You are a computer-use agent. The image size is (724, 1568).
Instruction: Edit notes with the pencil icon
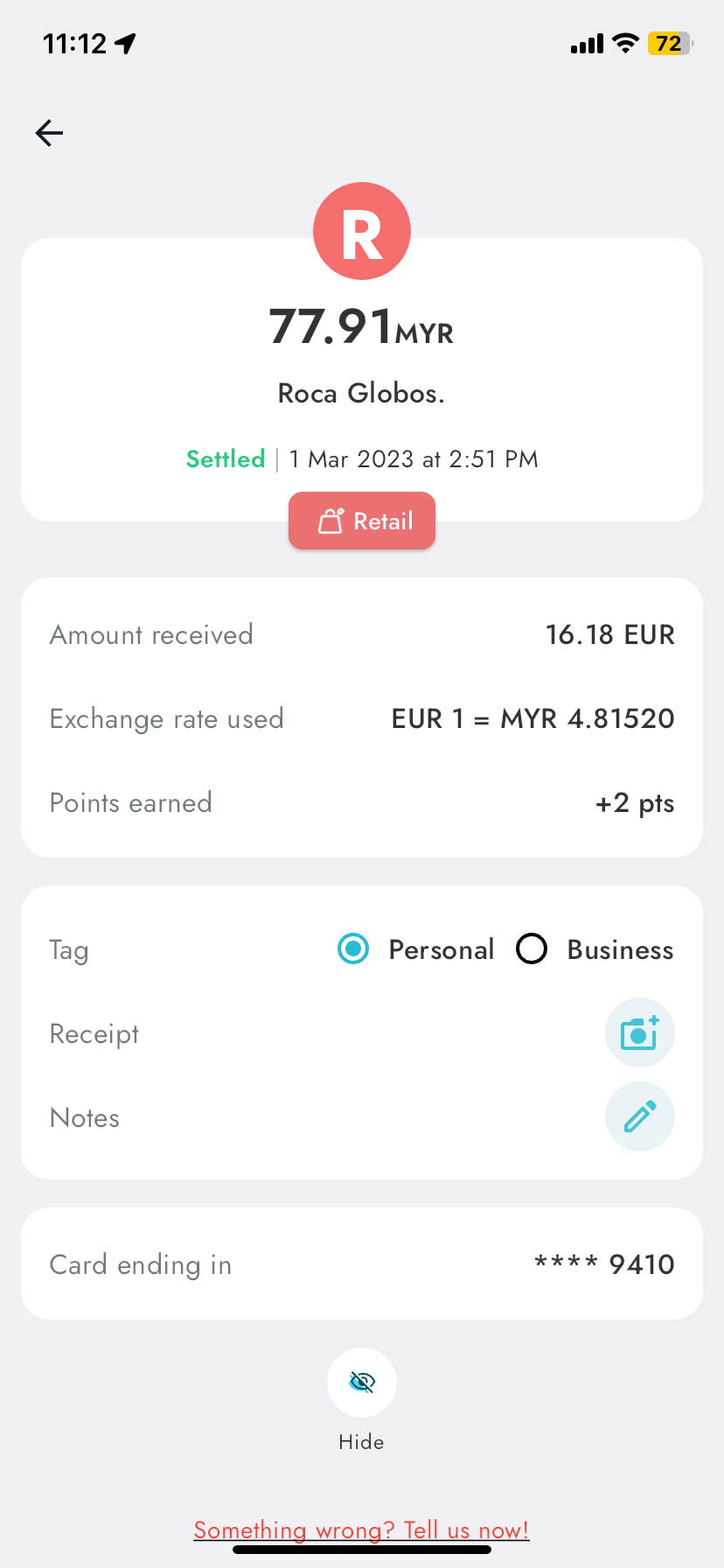pyautogui.click(x=639, y=1117)
